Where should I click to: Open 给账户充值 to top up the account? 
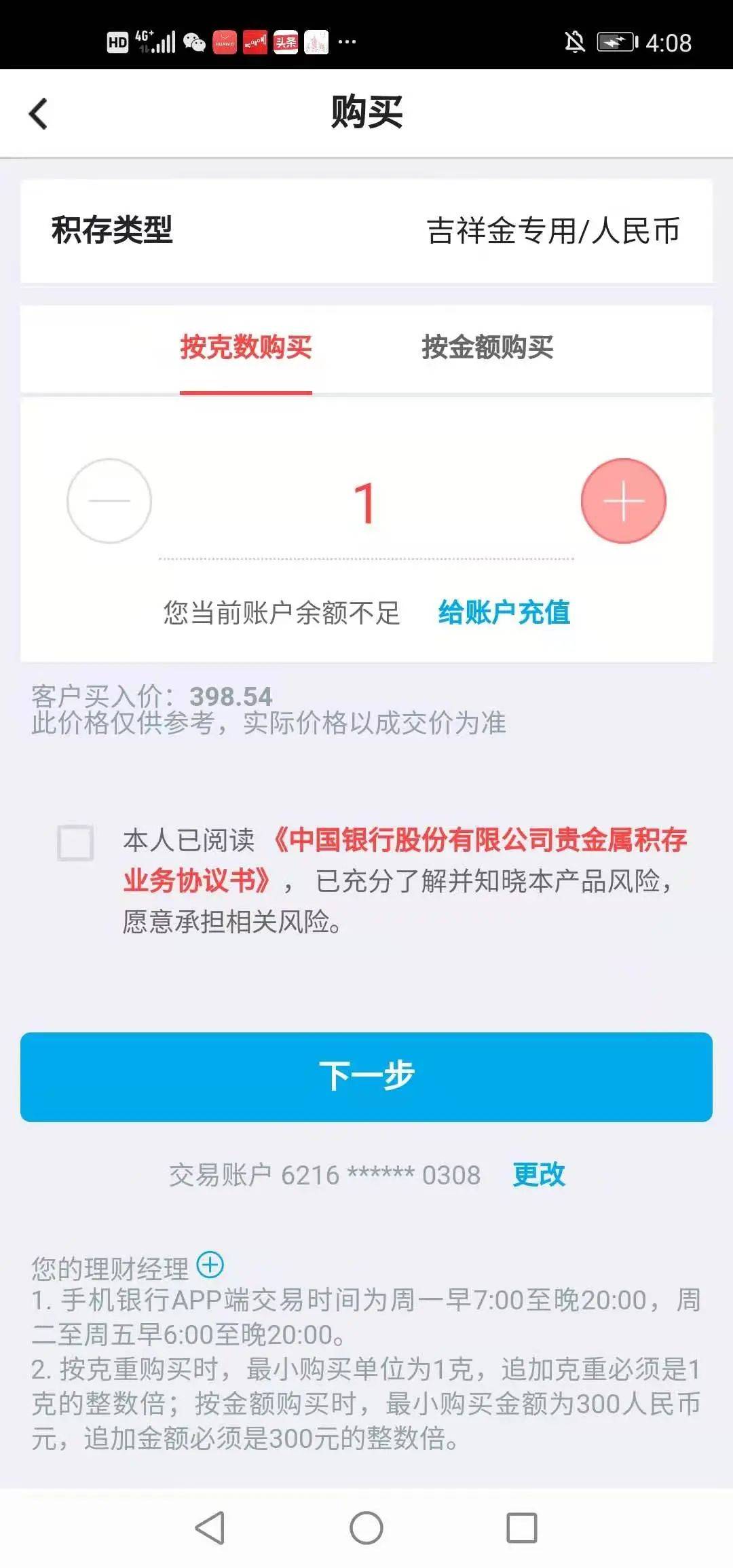click(504, 612)
